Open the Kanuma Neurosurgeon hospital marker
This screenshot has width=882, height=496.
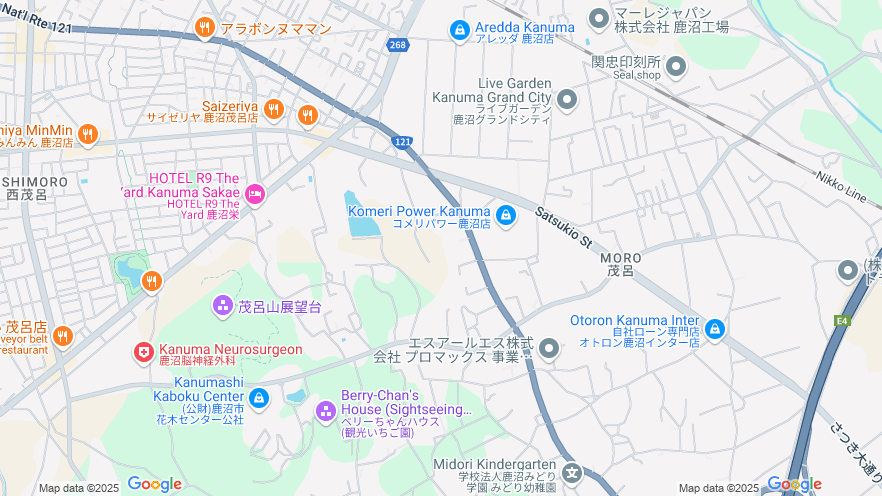[144, 352]
